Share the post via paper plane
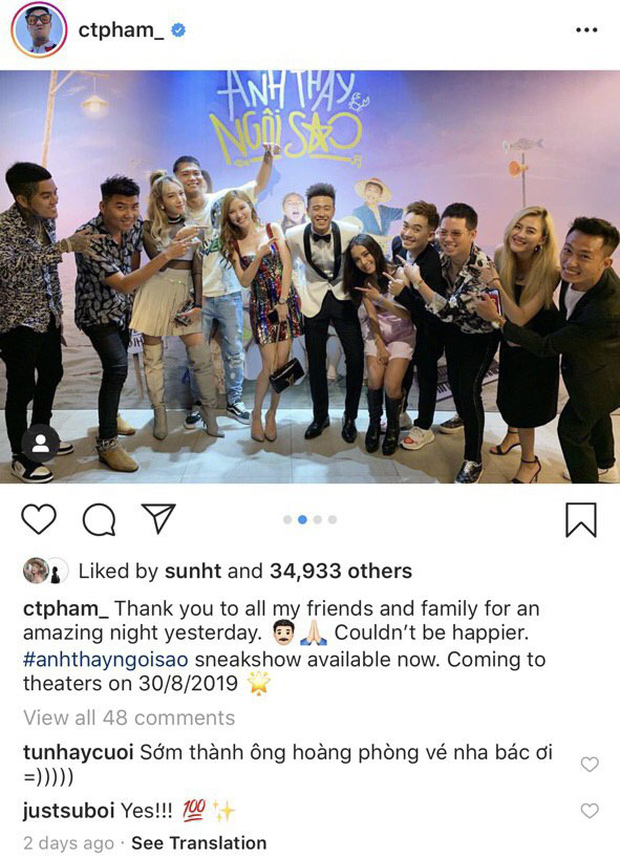620x858 pixels. tap(158, 517)
